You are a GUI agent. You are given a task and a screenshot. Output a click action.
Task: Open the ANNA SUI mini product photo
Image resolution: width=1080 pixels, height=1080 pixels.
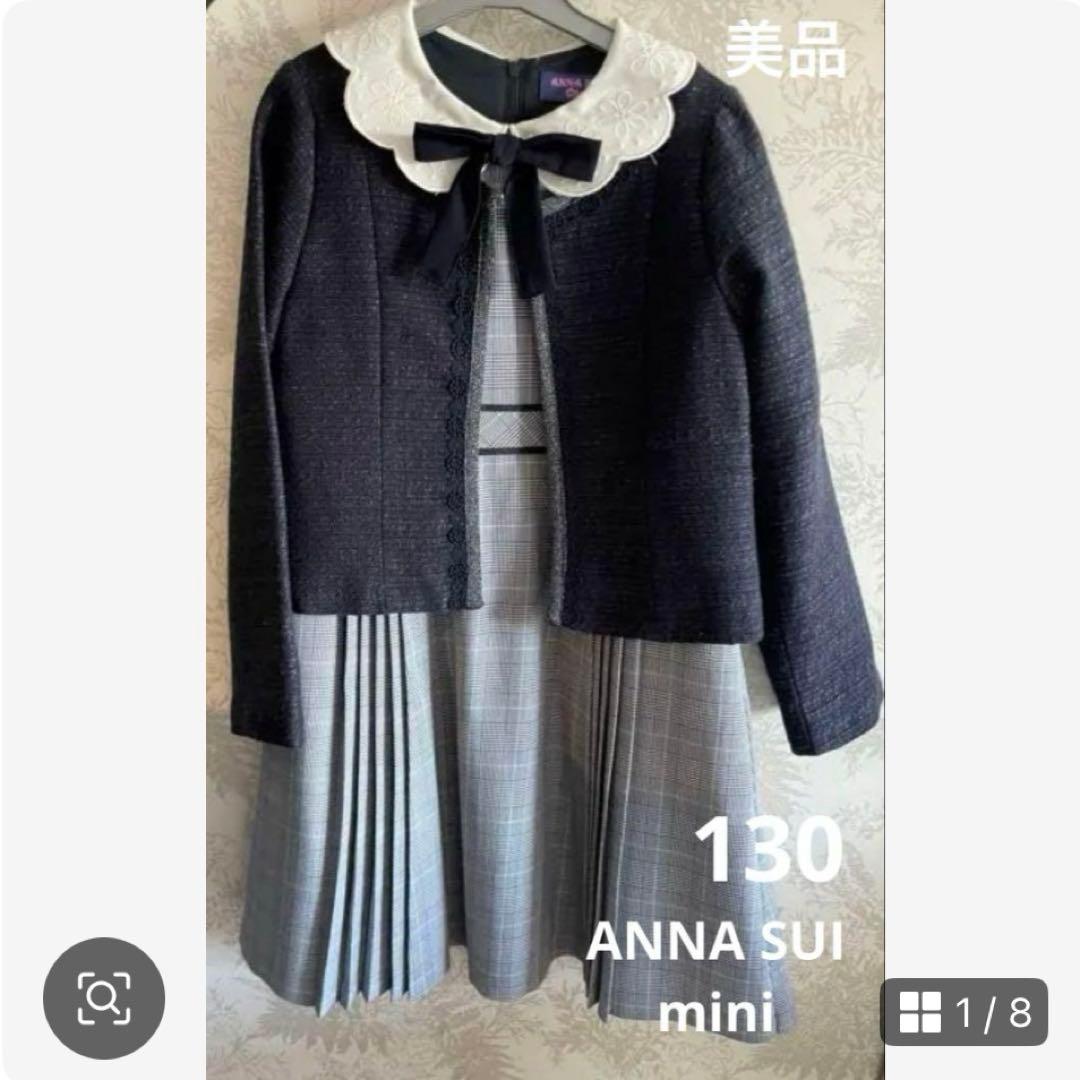pyautogui.click(x=545, y=540)
